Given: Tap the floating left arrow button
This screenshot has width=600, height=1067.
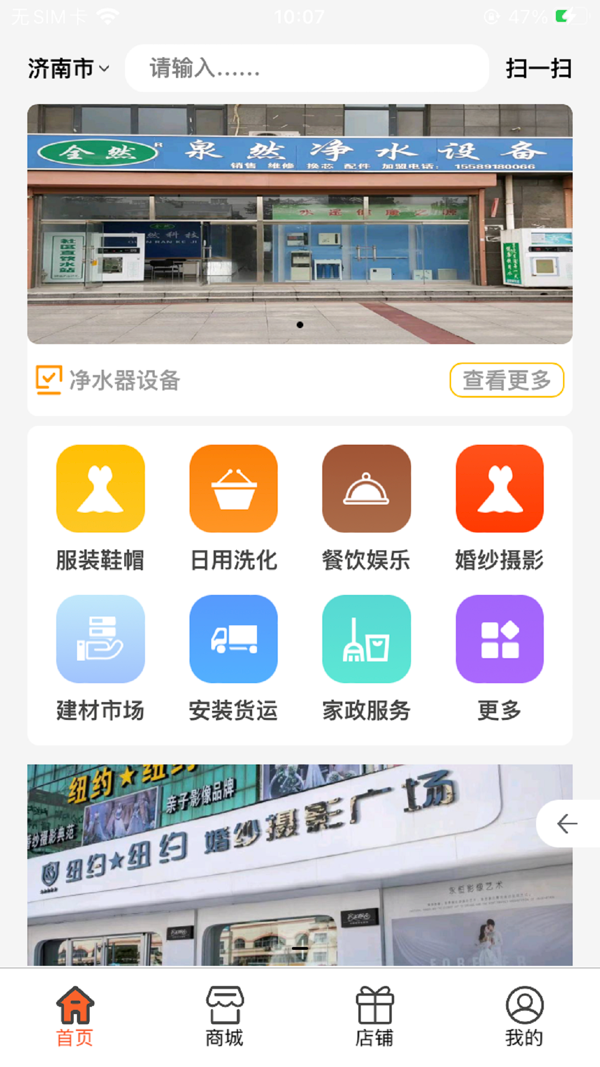Looking at the screenshot, I should pos(567,824).
